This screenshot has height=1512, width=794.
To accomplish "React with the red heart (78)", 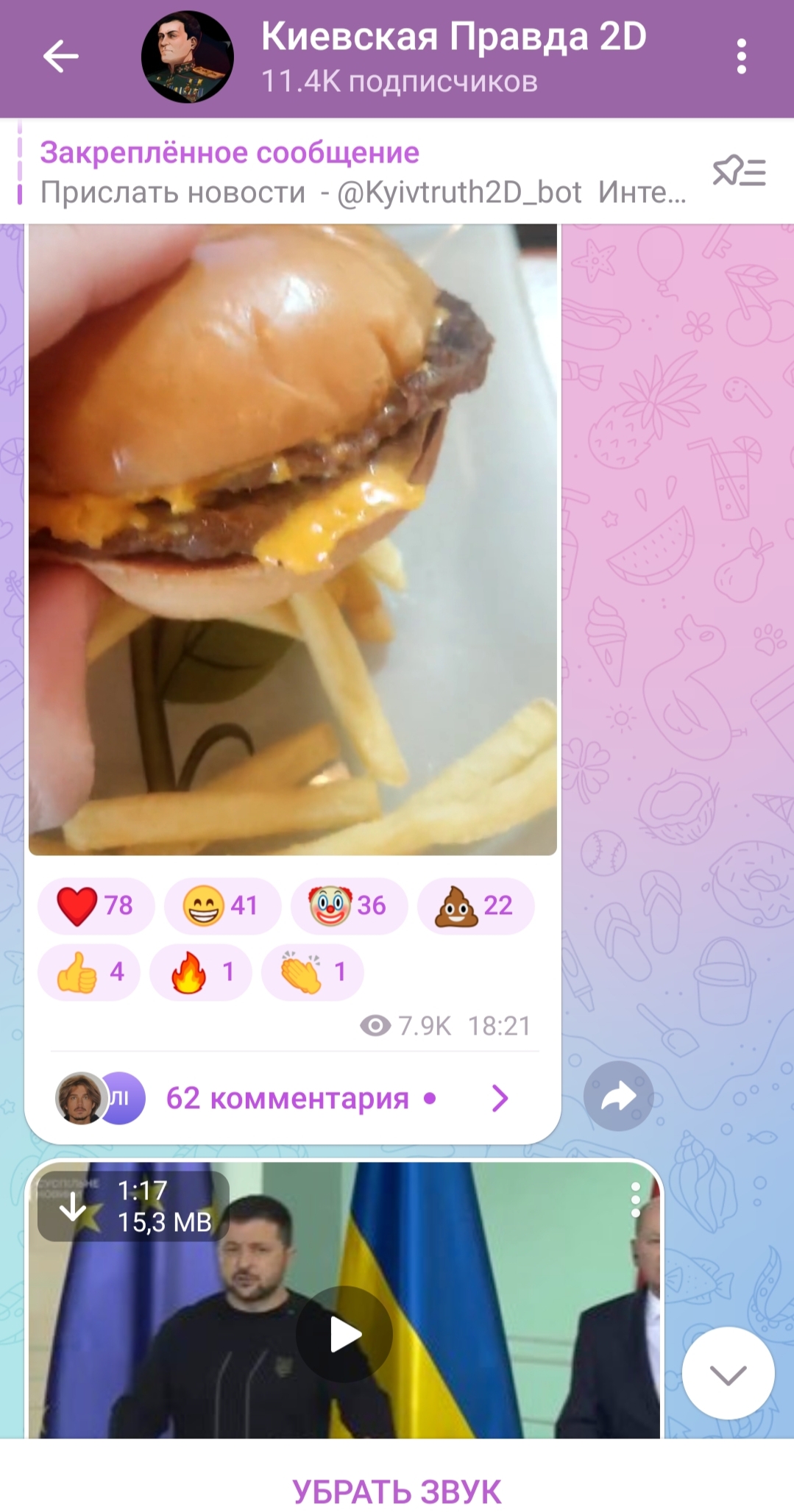I will [96, 905].
